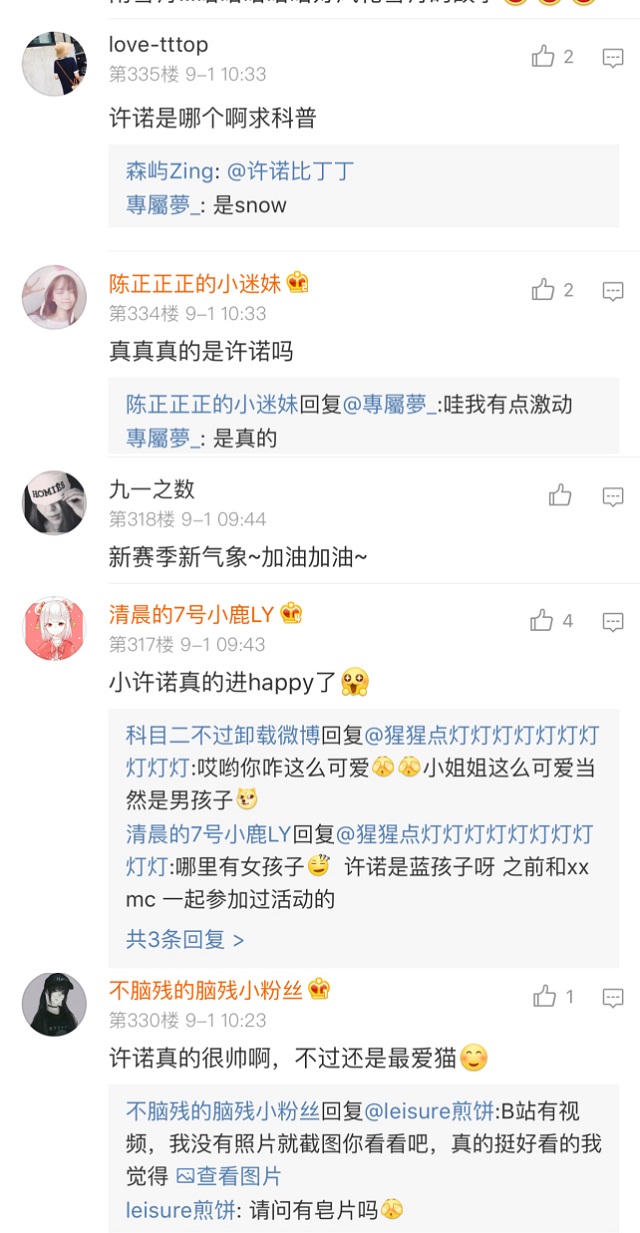Reply to 不脑残的脑残小粉丝's comment
The width and height of the screenshot is (640, 1233).
613,997
